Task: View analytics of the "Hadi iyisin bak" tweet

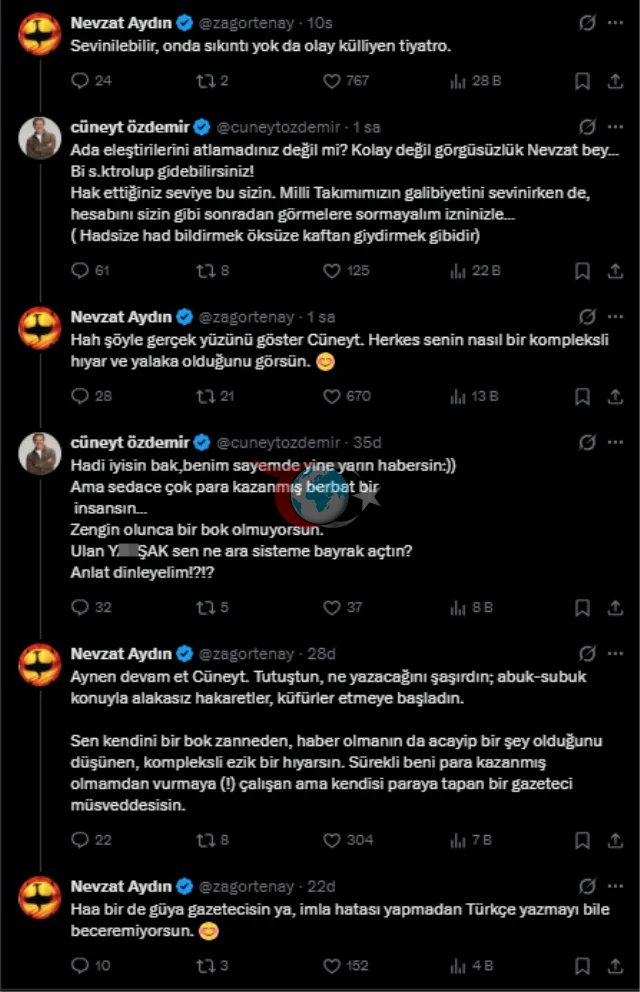Action: 458,608
